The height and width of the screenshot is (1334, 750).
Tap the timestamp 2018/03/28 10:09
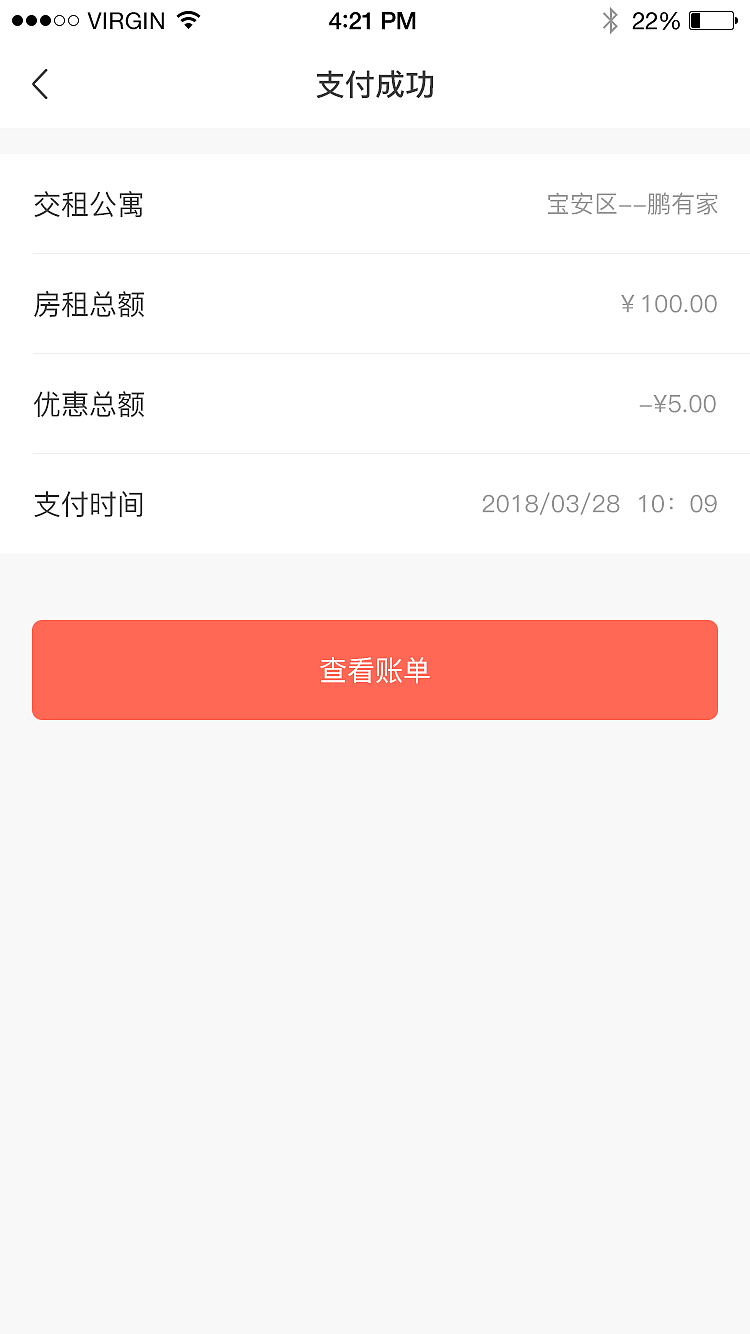click(599, 504)
